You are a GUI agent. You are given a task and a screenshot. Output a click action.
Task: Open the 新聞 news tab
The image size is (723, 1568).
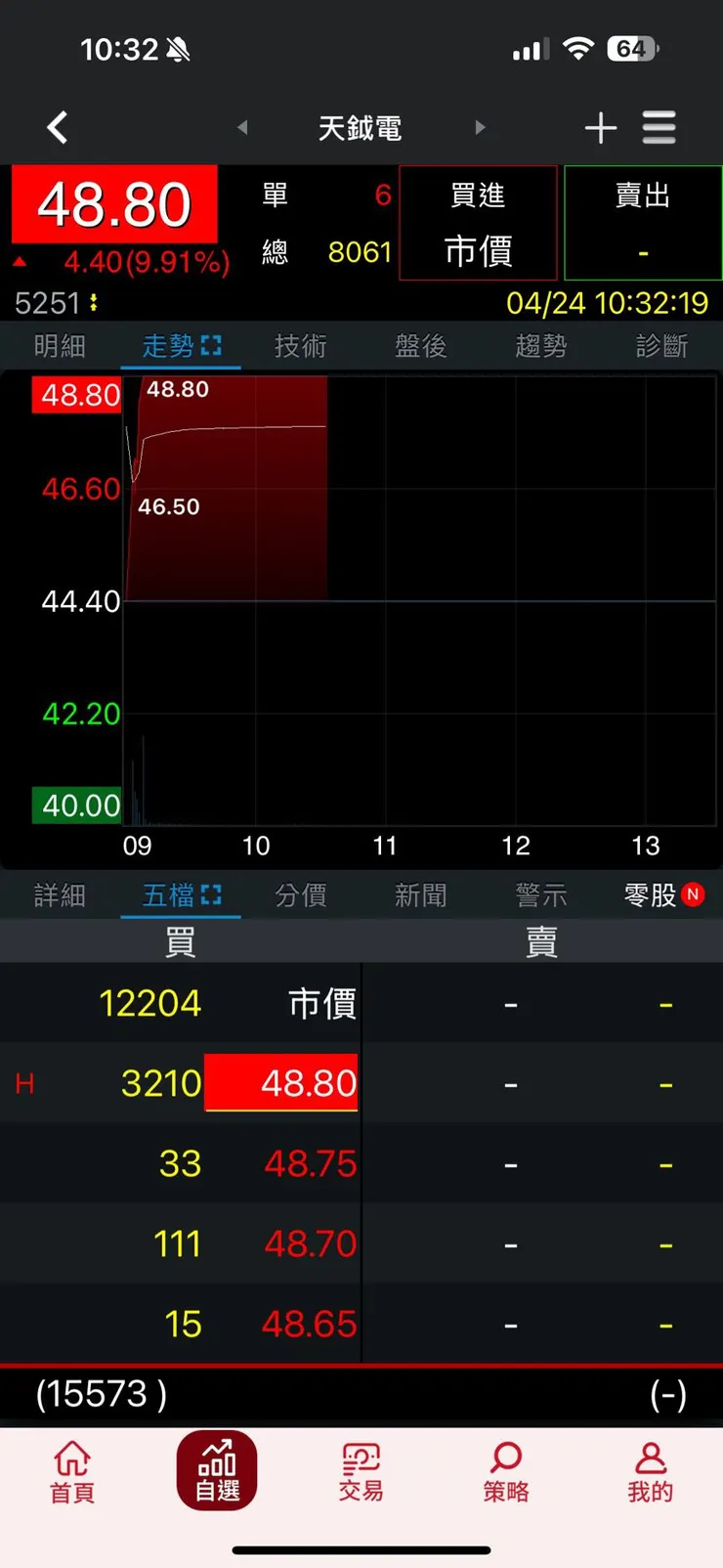coord(420,894)
